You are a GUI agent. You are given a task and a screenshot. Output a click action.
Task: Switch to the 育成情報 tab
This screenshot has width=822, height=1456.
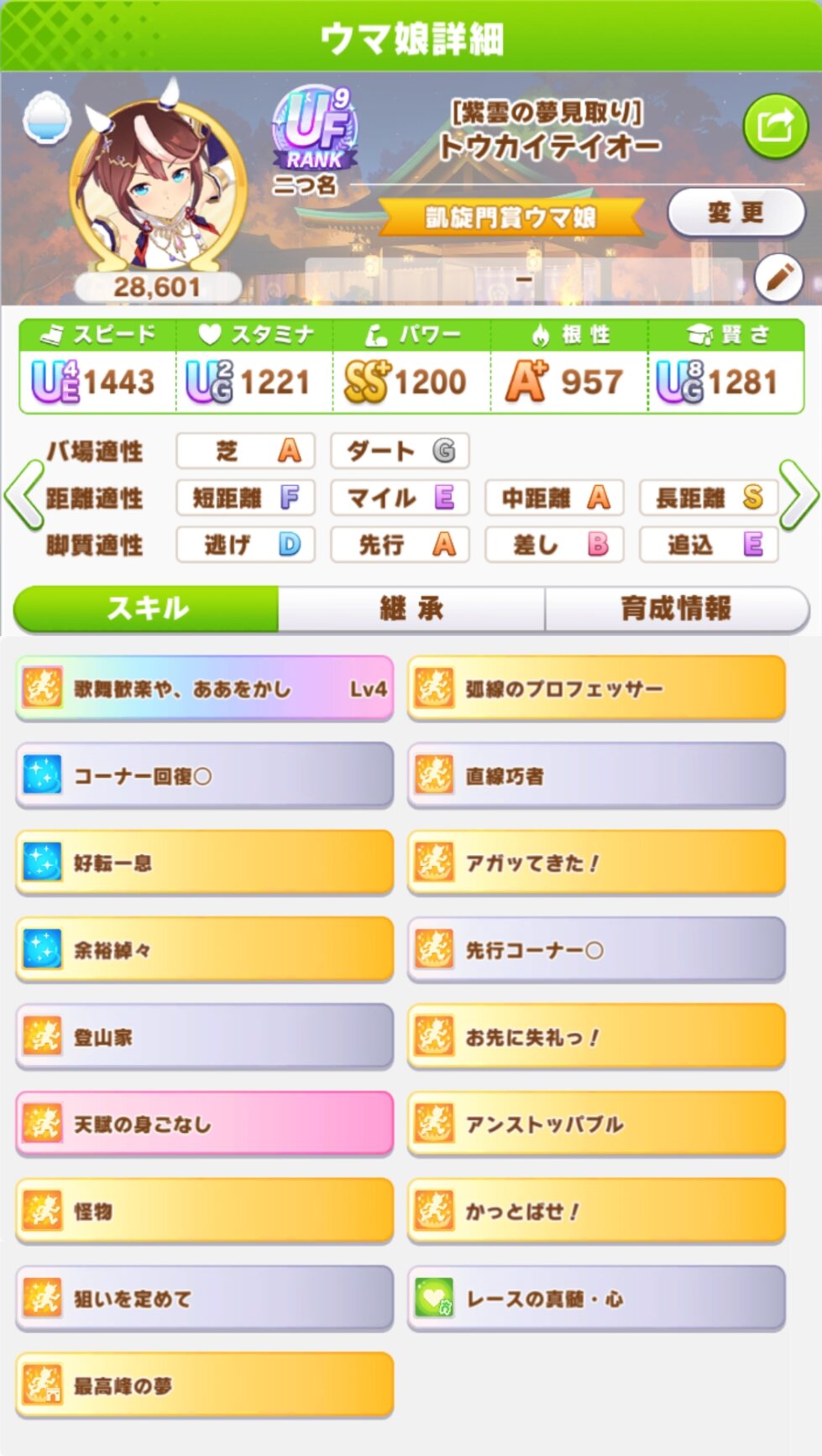(676, 608)
